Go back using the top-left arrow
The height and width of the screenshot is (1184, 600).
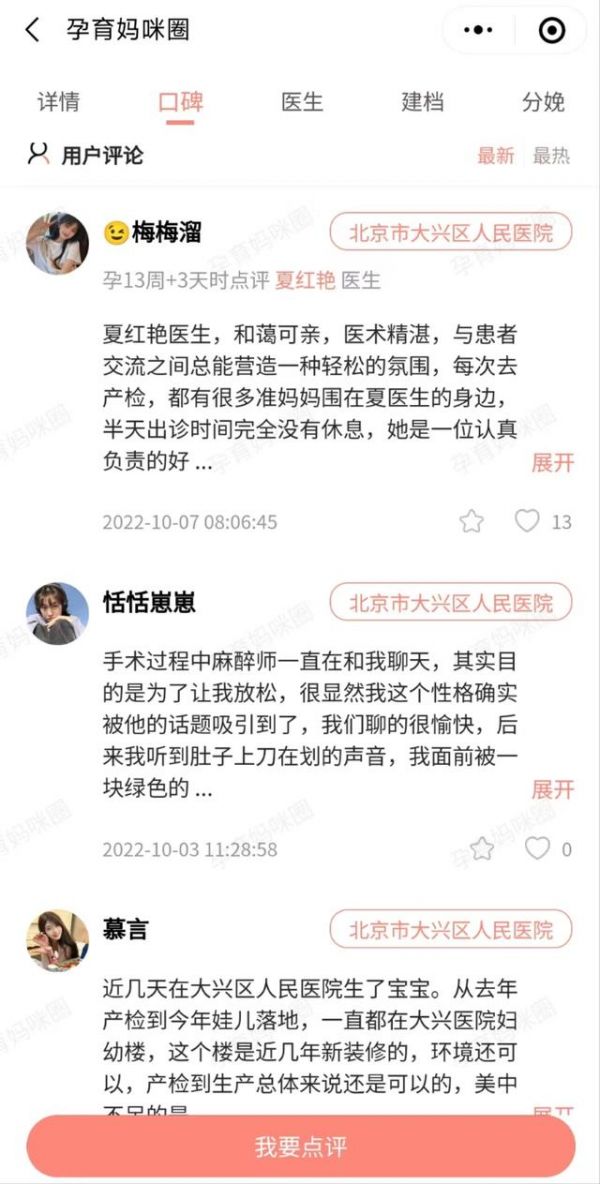32,30
